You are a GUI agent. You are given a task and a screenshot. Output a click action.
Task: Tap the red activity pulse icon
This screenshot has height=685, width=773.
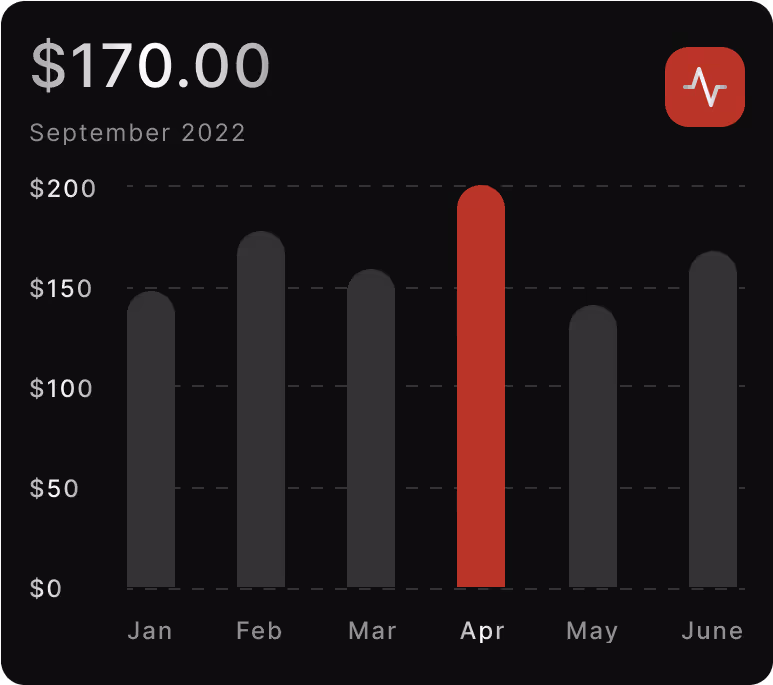[x=704, y=87]
